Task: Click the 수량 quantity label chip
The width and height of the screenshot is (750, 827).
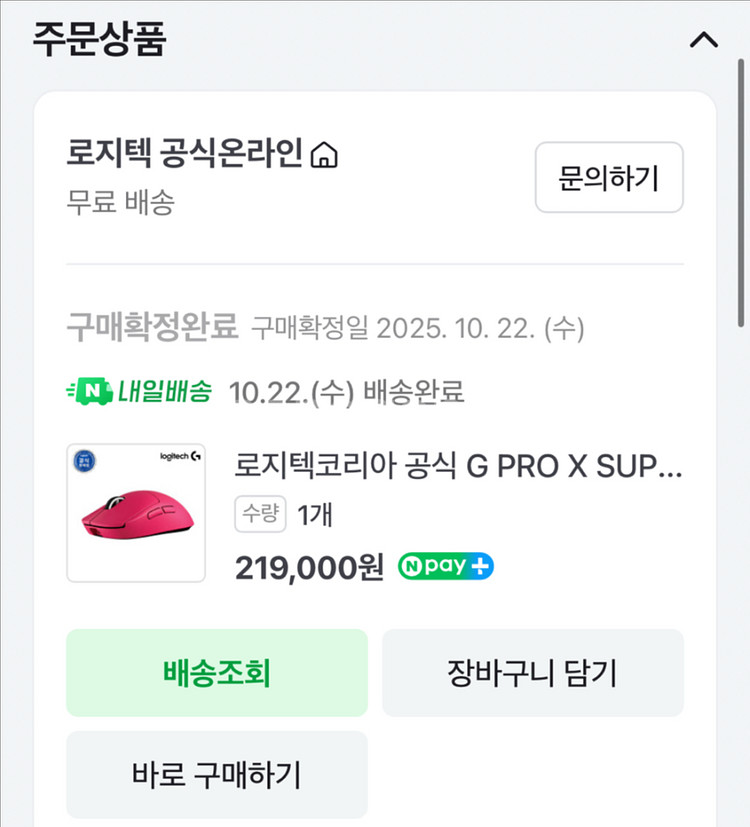Action: (x=260, y=514)
